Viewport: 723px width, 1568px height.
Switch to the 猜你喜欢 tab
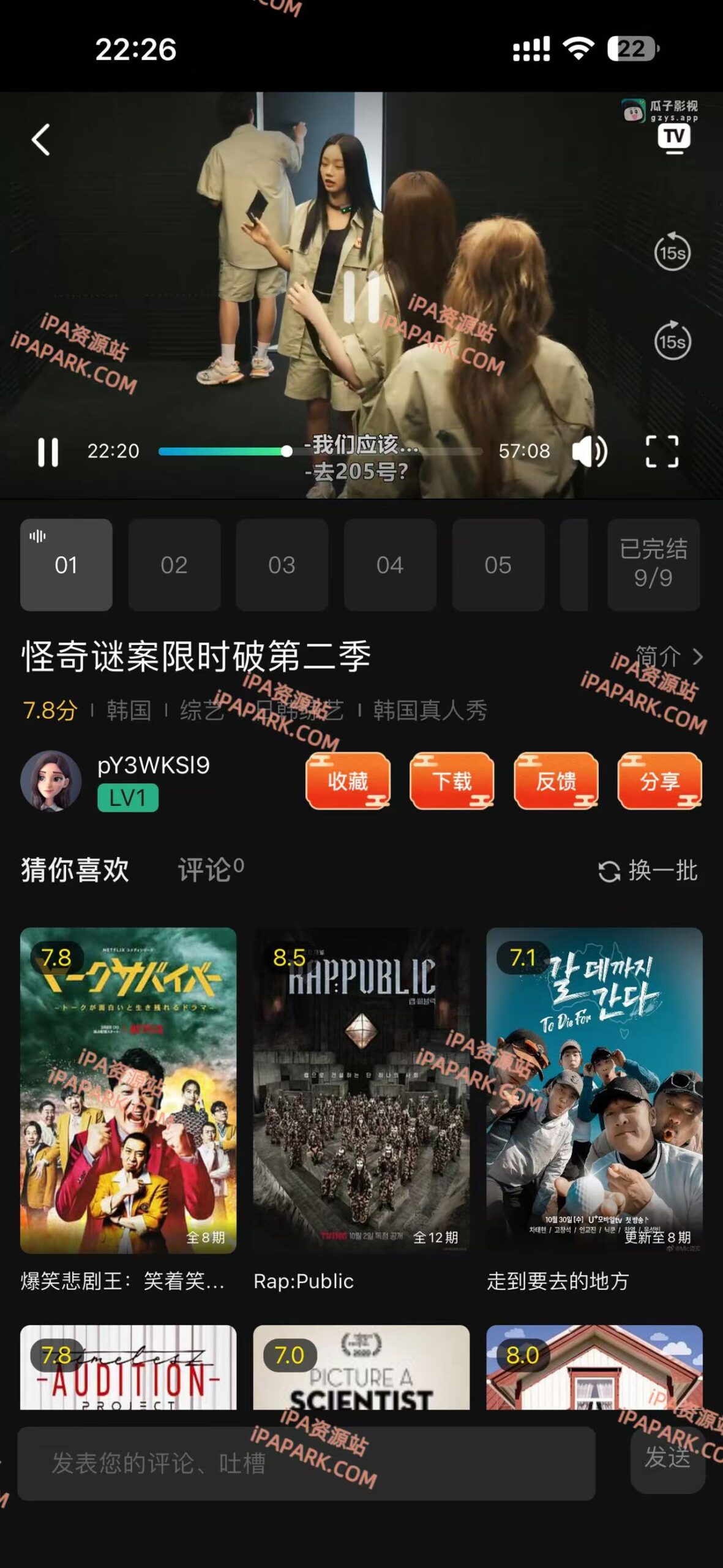click(75, 869)
